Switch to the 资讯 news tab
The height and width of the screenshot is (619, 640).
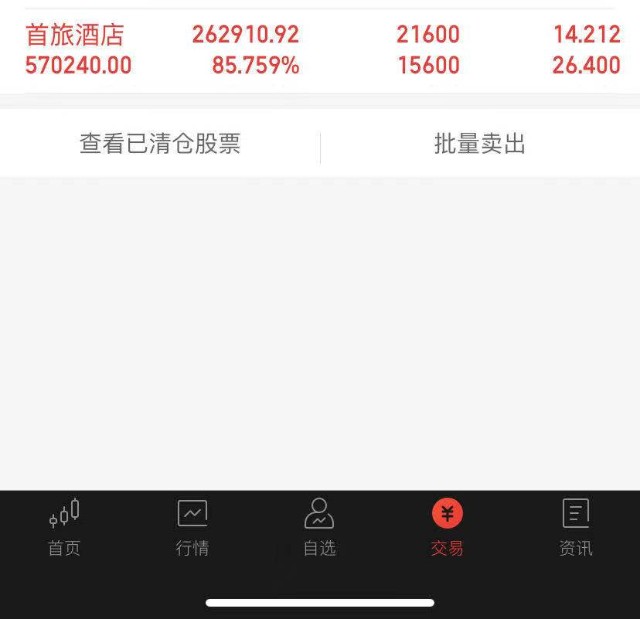(575, 528)
